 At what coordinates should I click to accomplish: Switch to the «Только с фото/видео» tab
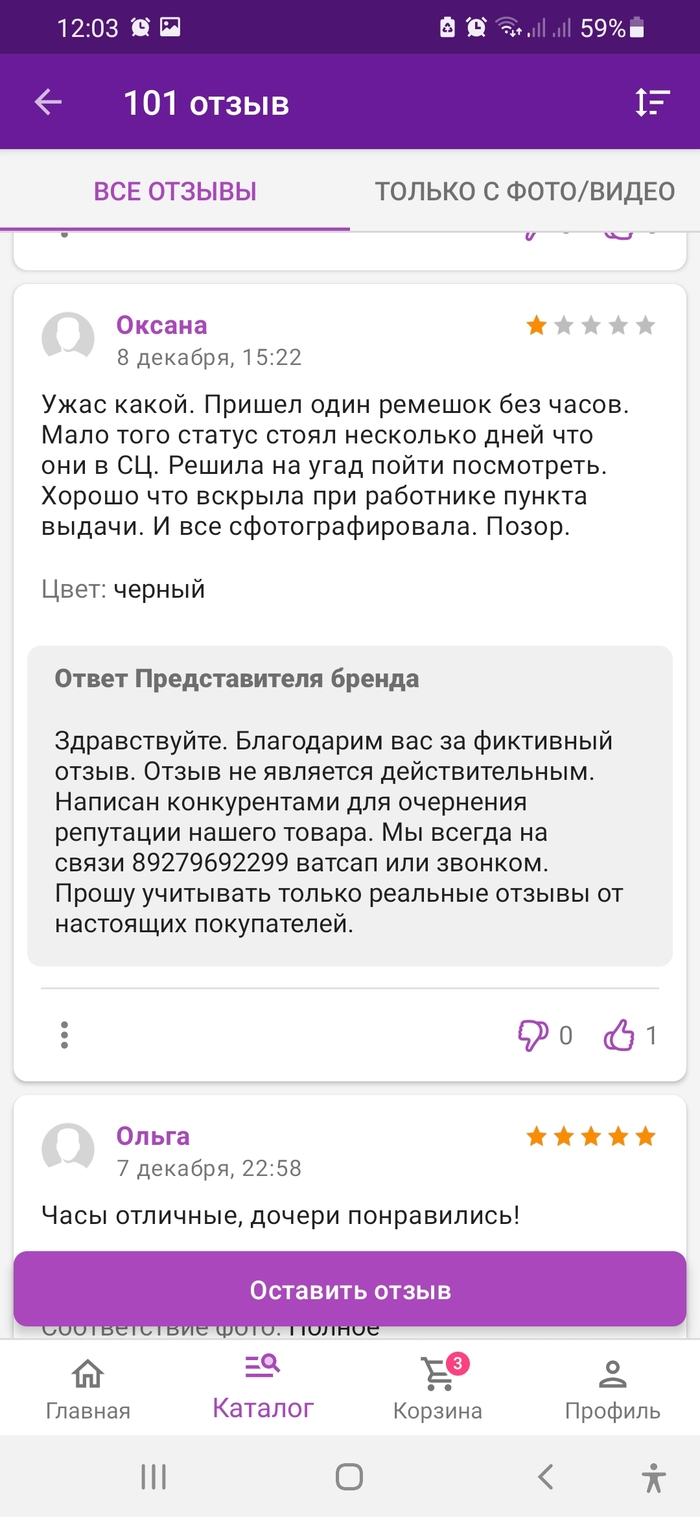click(x=524, y=191)
